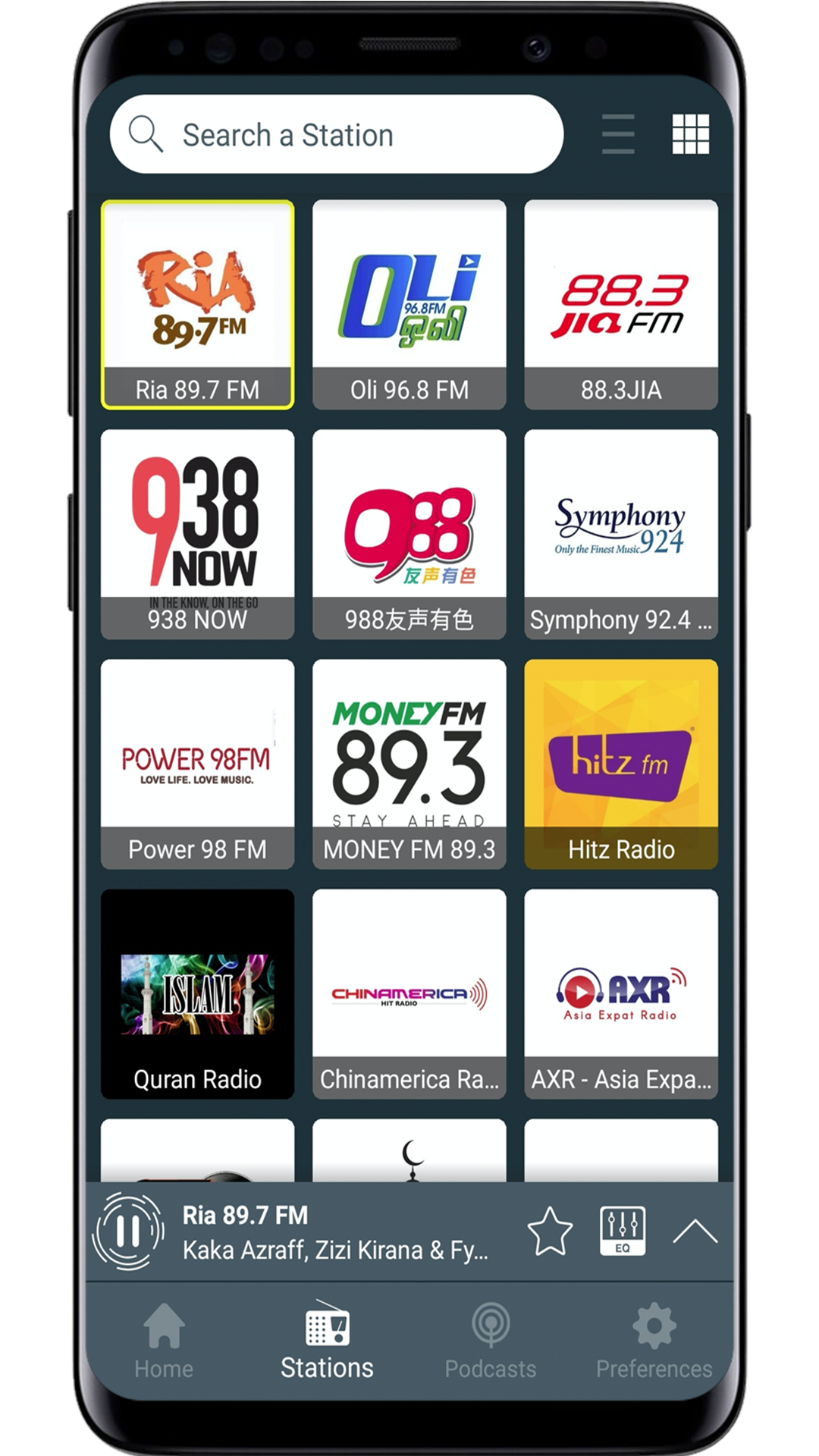Expand the now playing panel
Screen dimensions: 819x1456
tap(695, 1232)
